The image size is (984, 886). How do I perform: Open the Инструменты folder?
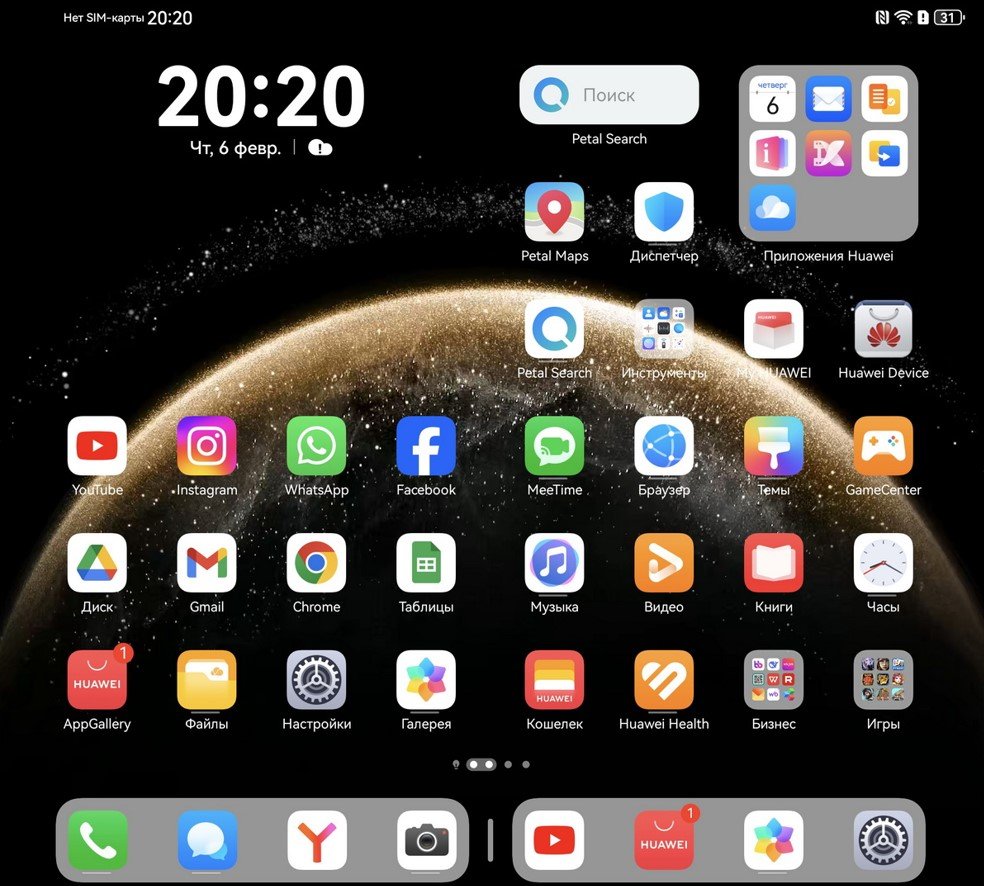tap(664, 329)
